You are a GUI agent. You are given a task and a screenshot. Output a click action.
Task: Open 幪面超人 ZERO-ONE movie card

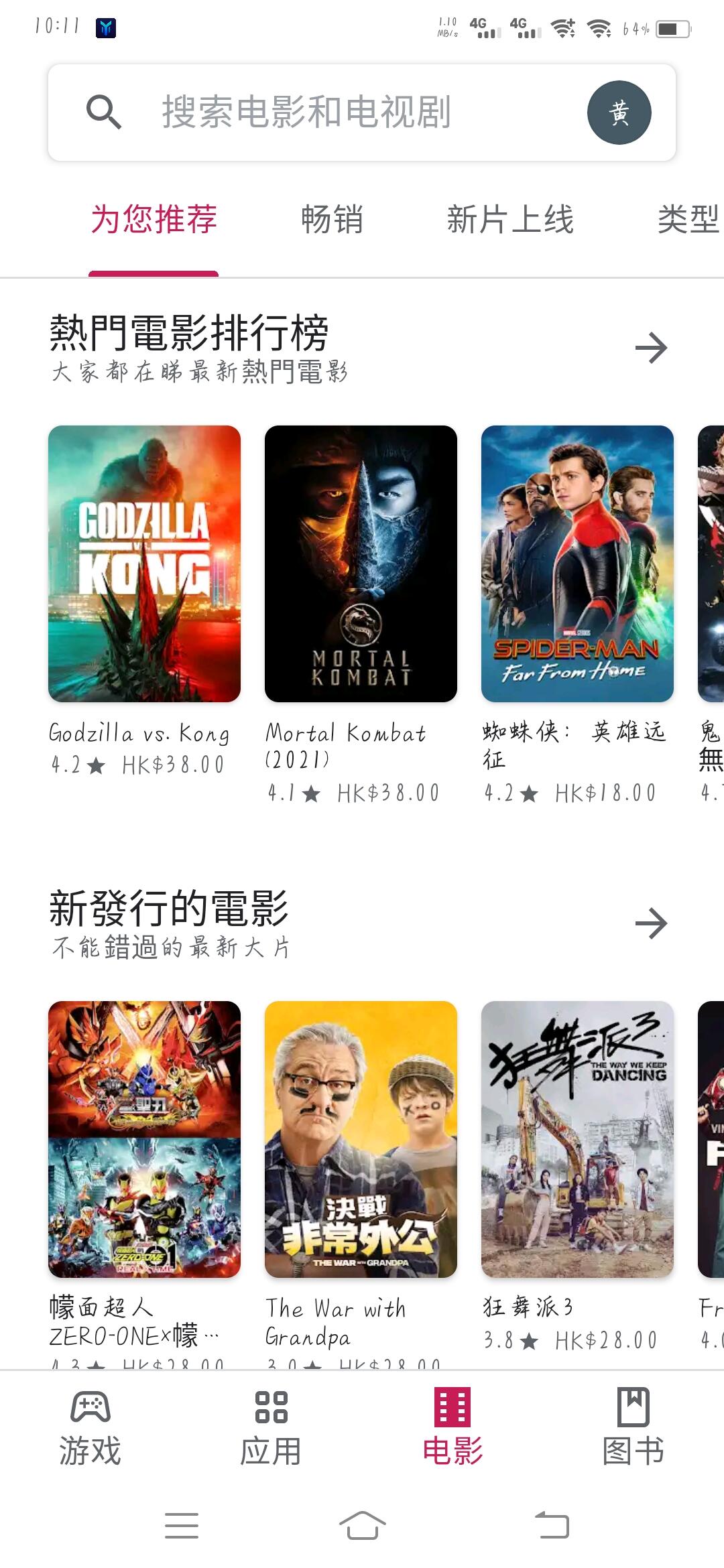tap(144, 1139)
